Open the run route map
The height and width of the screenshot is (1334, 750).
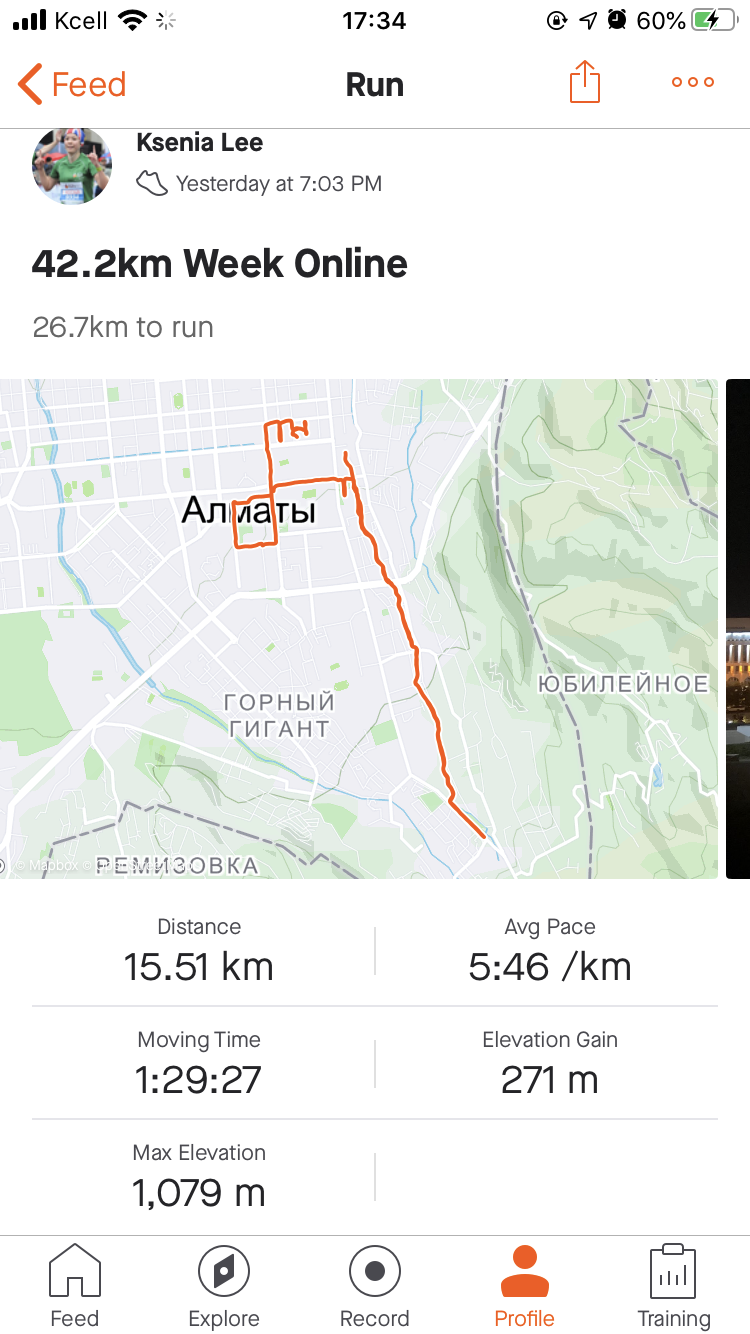358,628
